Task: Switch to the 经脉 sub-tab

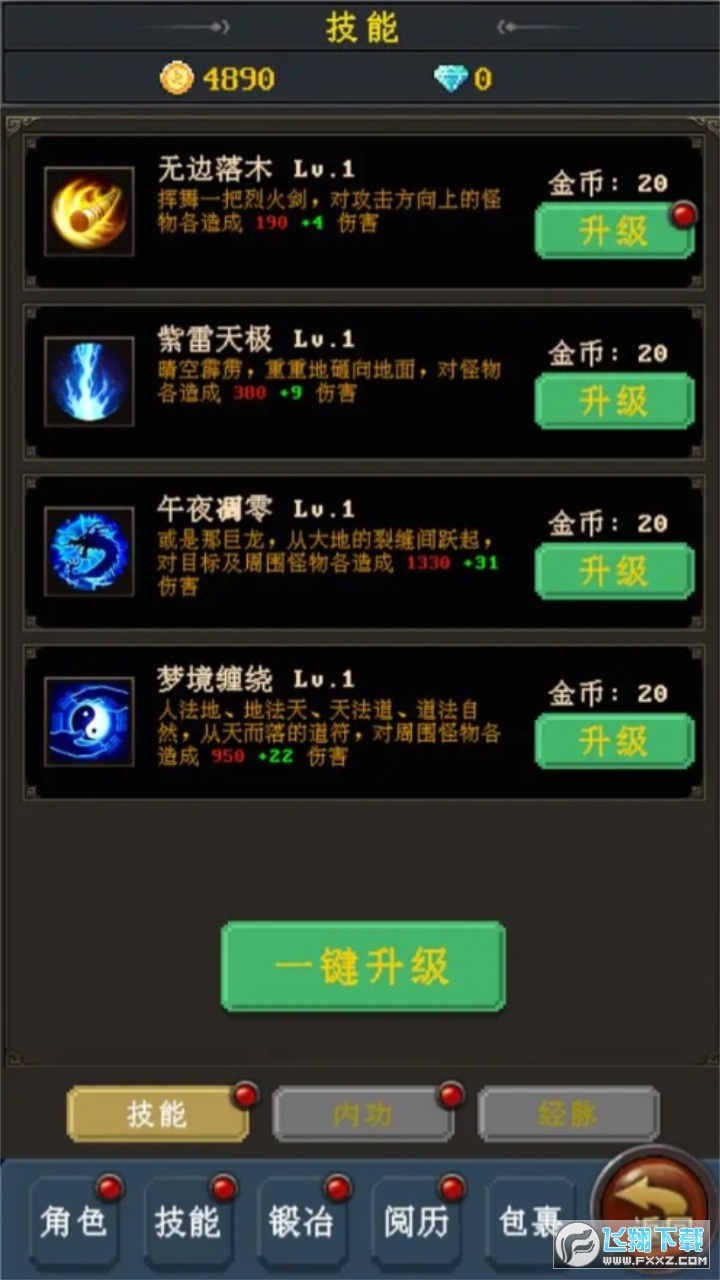Action: pos(568,1114)
